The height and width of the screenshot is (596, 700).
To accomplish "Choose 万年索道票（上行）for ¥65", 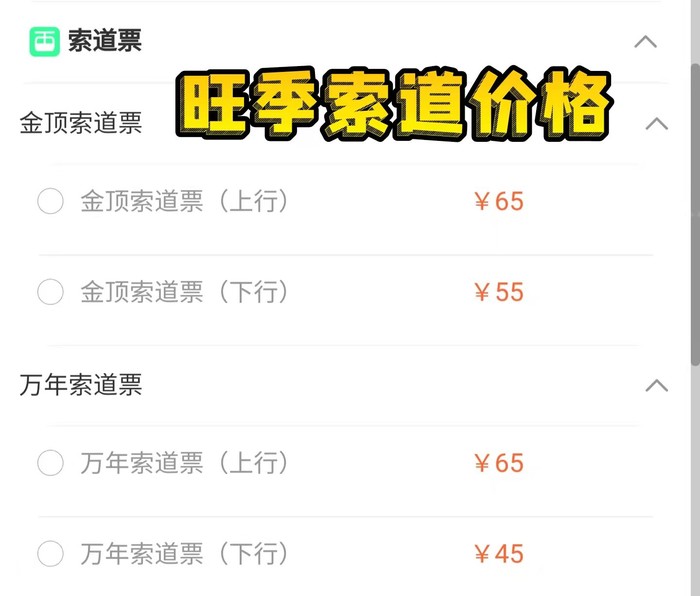I will pos(50,463).
